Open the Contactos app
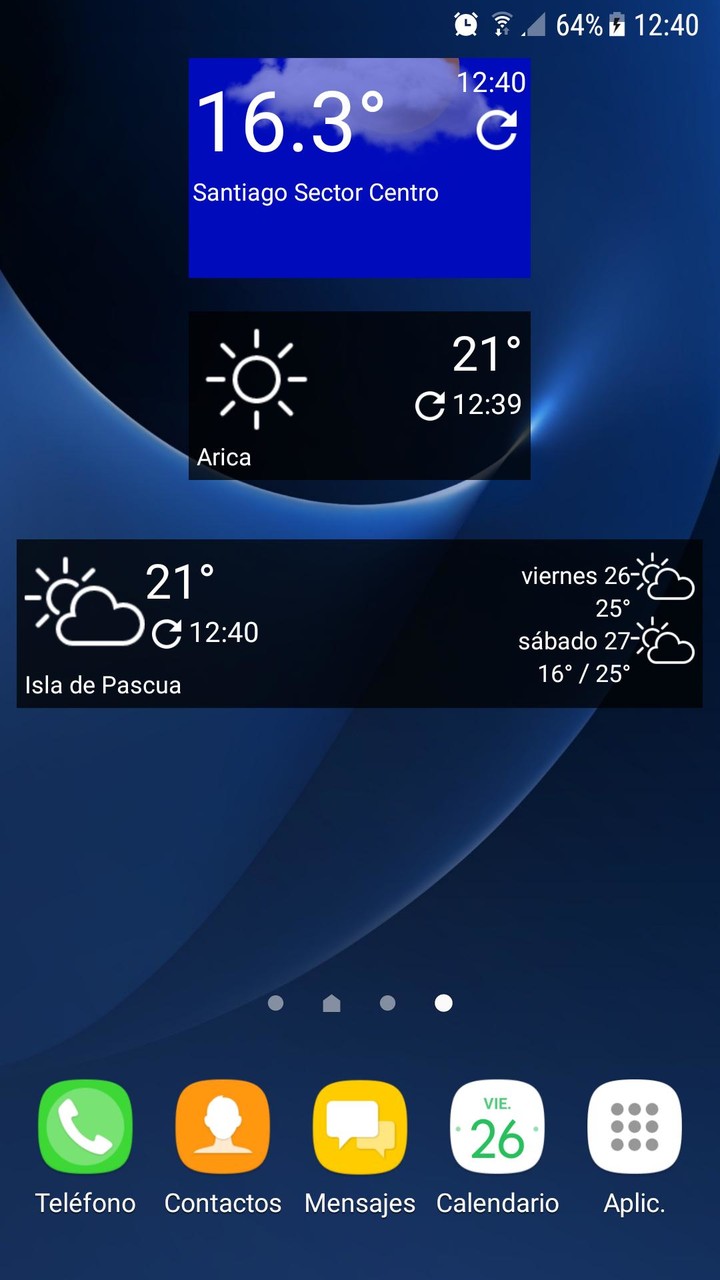Image resolution: width=720 pixels, height=1280 pixels. pos(223,1127)
